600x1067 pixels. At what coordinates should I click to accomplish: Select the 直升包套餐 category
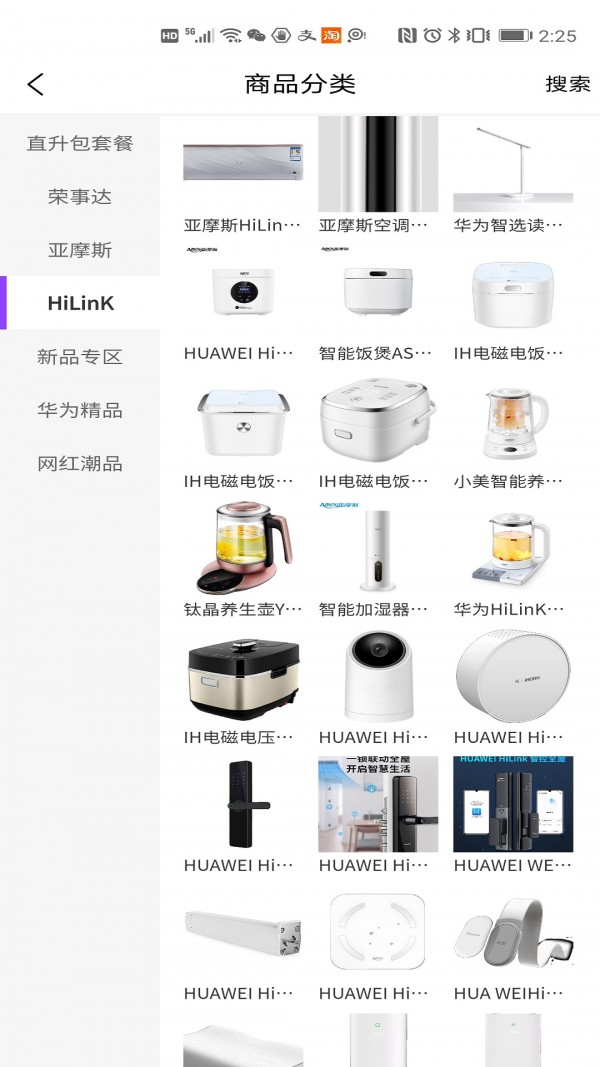(80, 143)
